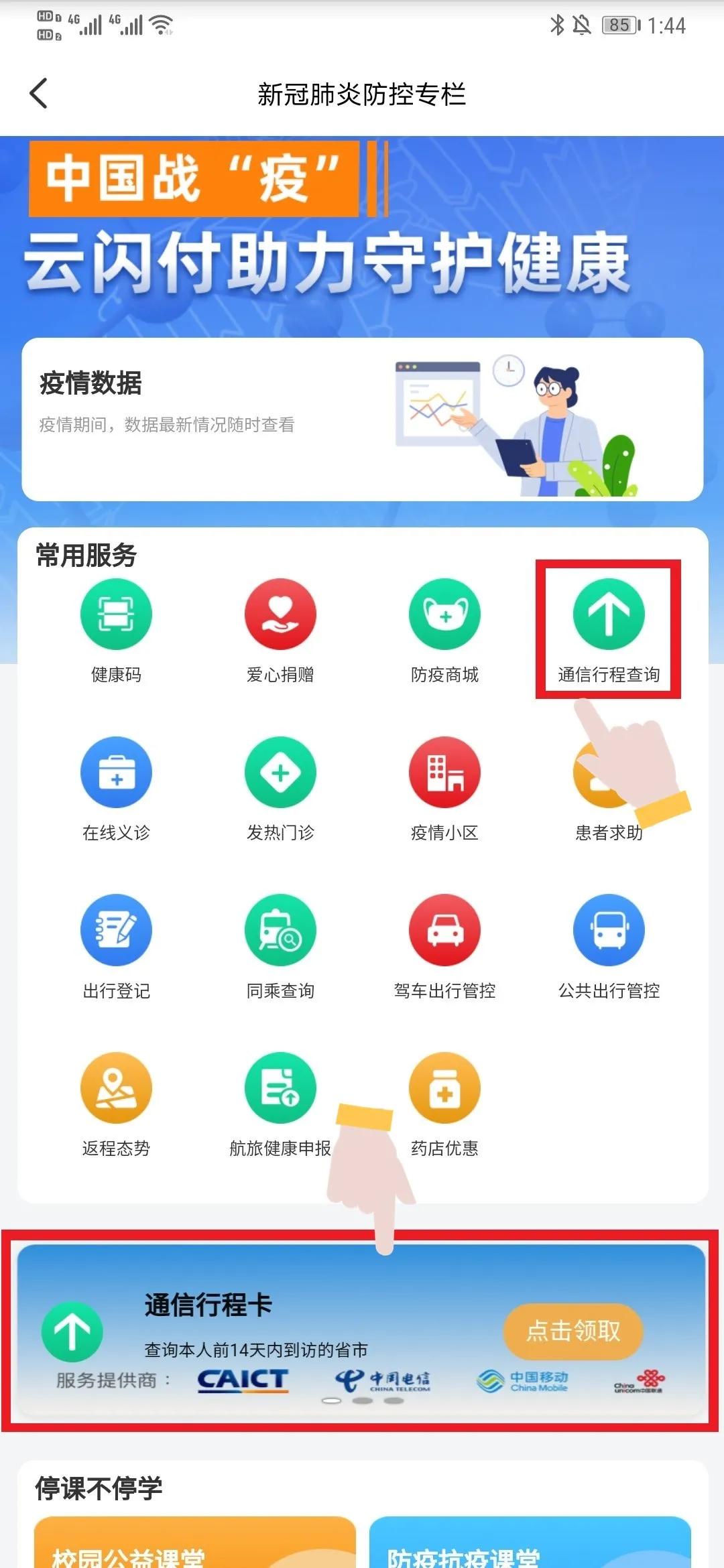Tap 公共出行管控
Screen dimensions: 724x1568
pos(609,931)
